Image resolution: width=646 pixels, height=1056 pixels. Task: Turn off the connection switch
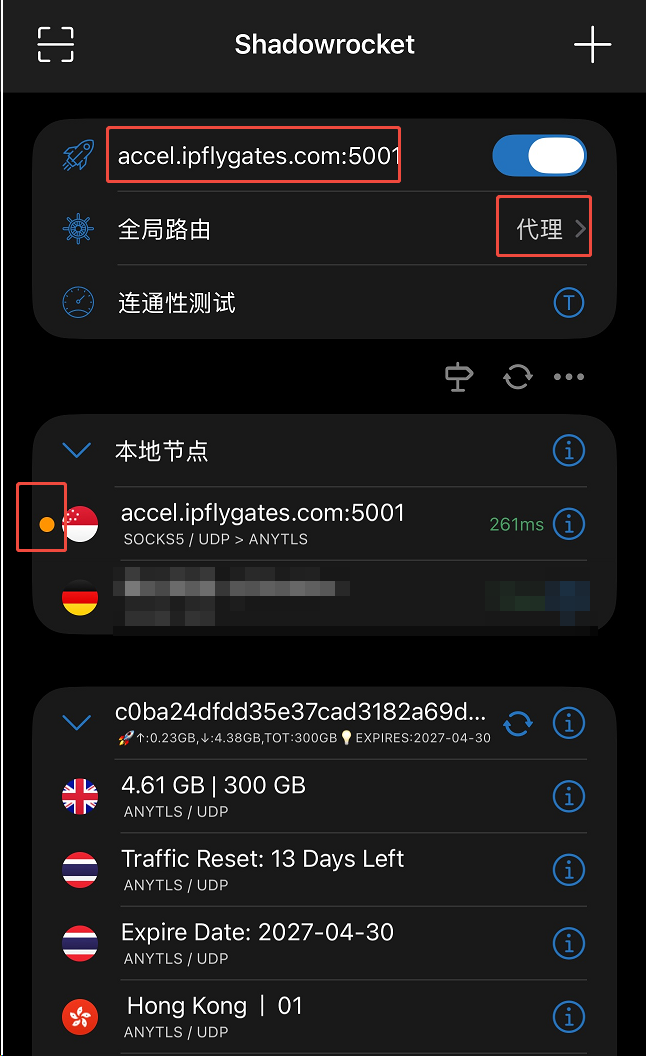[539, 156]
